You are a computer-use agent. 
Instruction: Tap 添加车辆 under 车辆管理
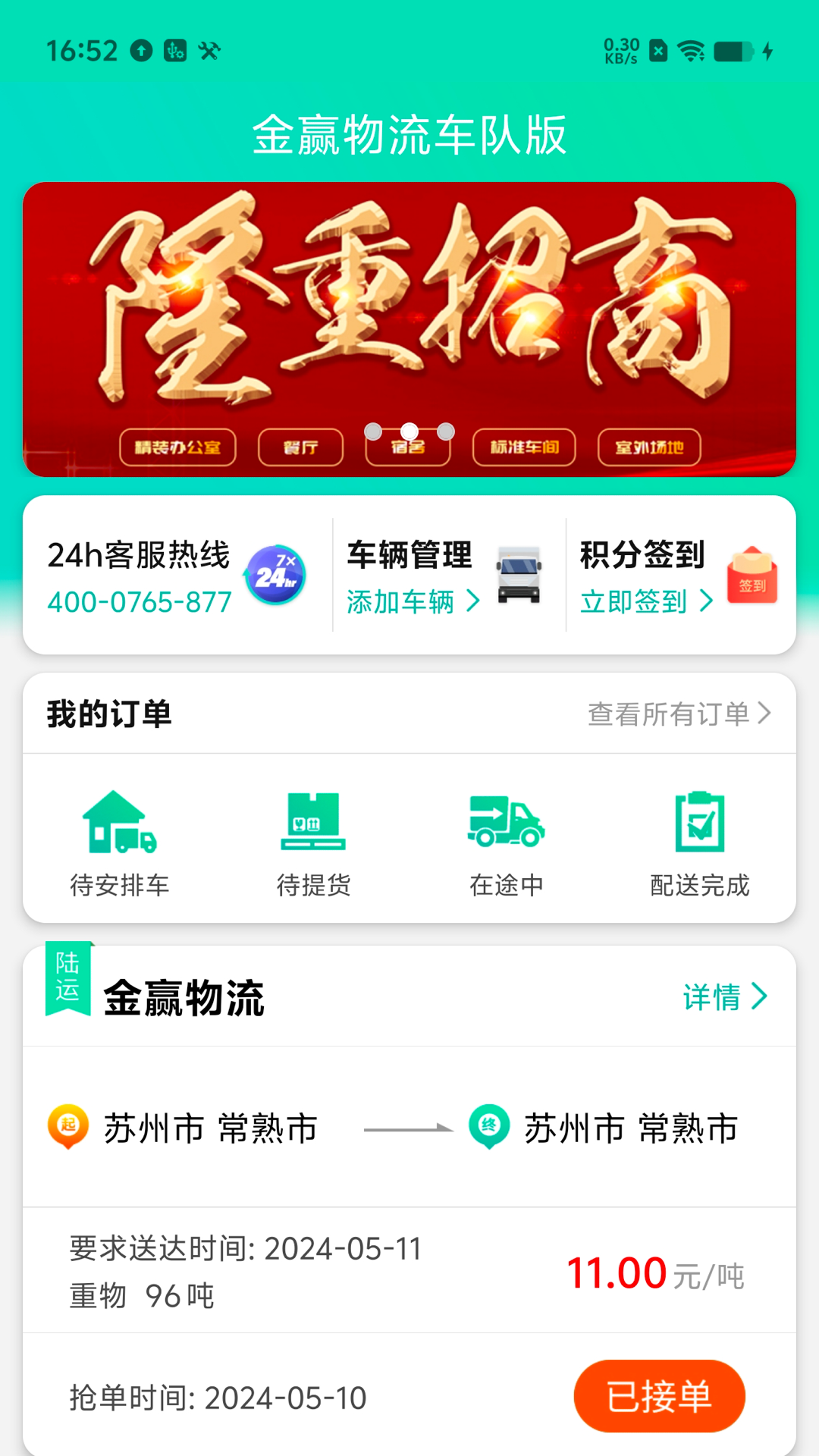413,602
